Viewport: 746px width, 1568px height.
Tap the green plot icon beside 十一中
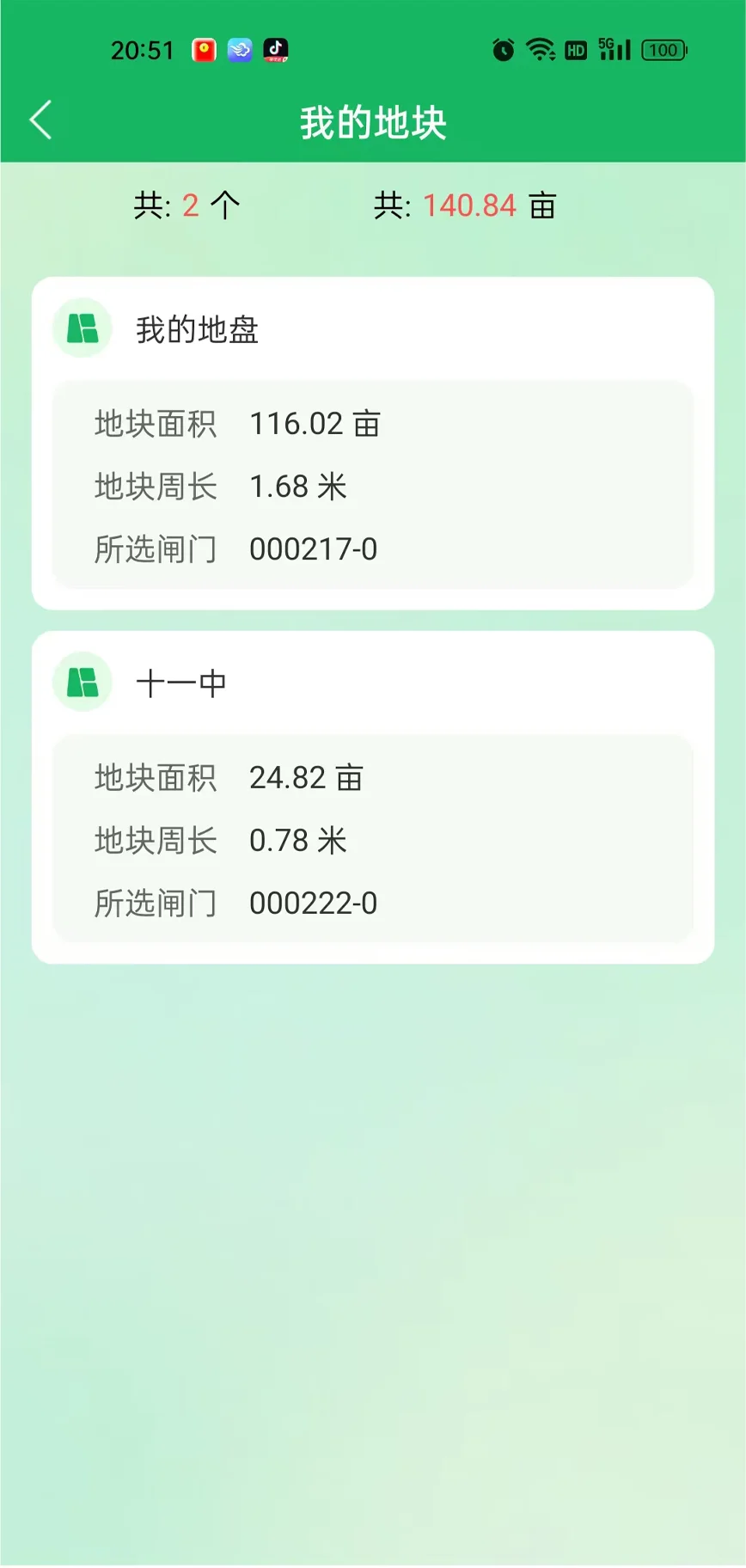(82, 681)
